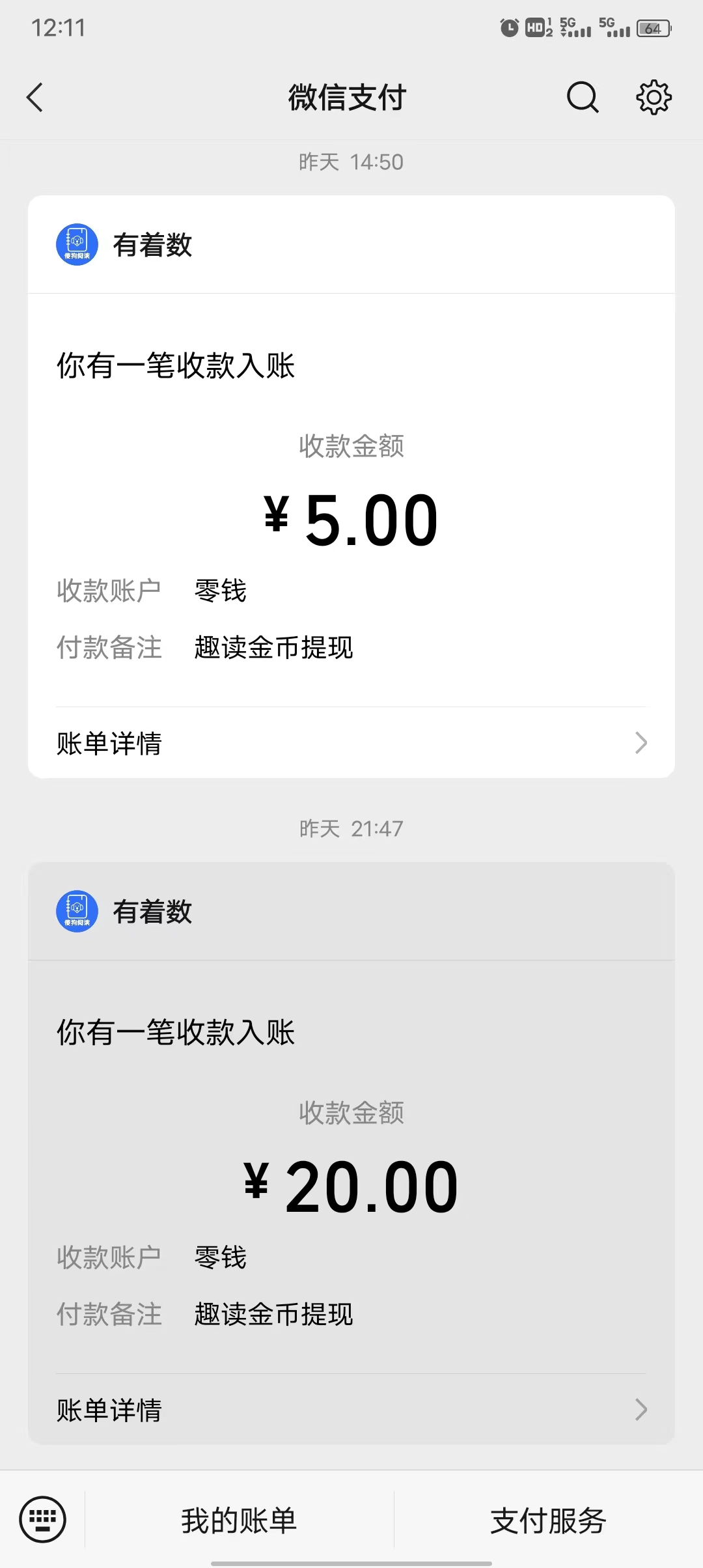Go back from WeChat Pay screen

click(x=35, y=98)
